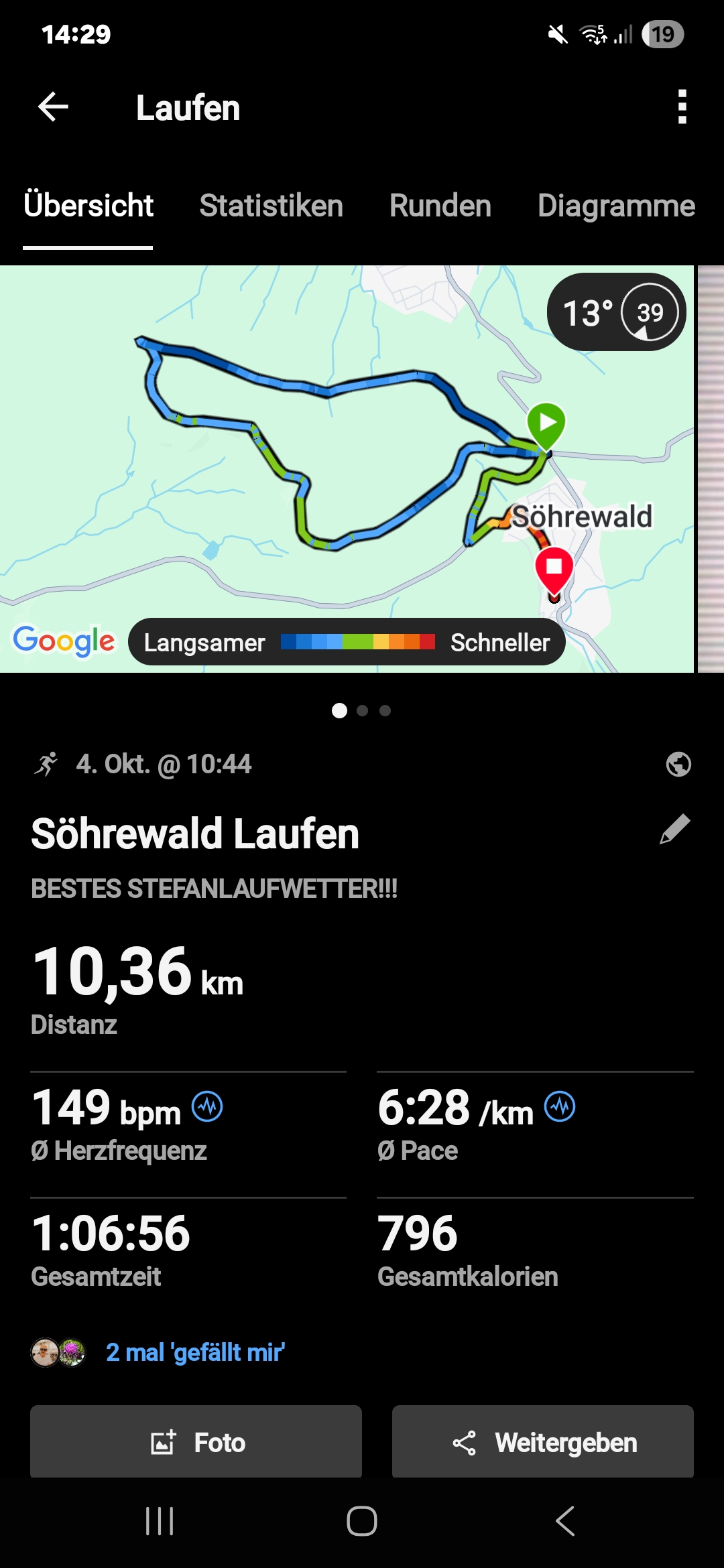Screen dimensions: 724x1568
Task: Open the Diagramme tab
Action: [615, 206]
